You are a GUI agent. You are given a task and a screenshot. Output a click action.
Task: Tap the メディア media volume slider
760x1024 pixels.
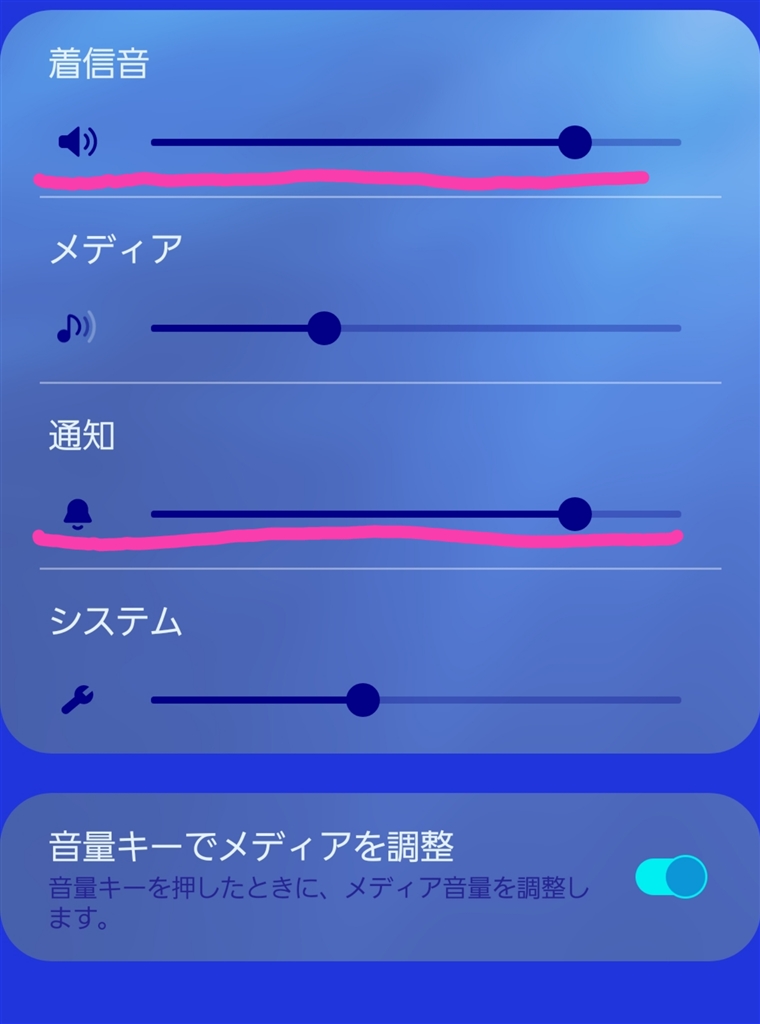tap(415, 328)
